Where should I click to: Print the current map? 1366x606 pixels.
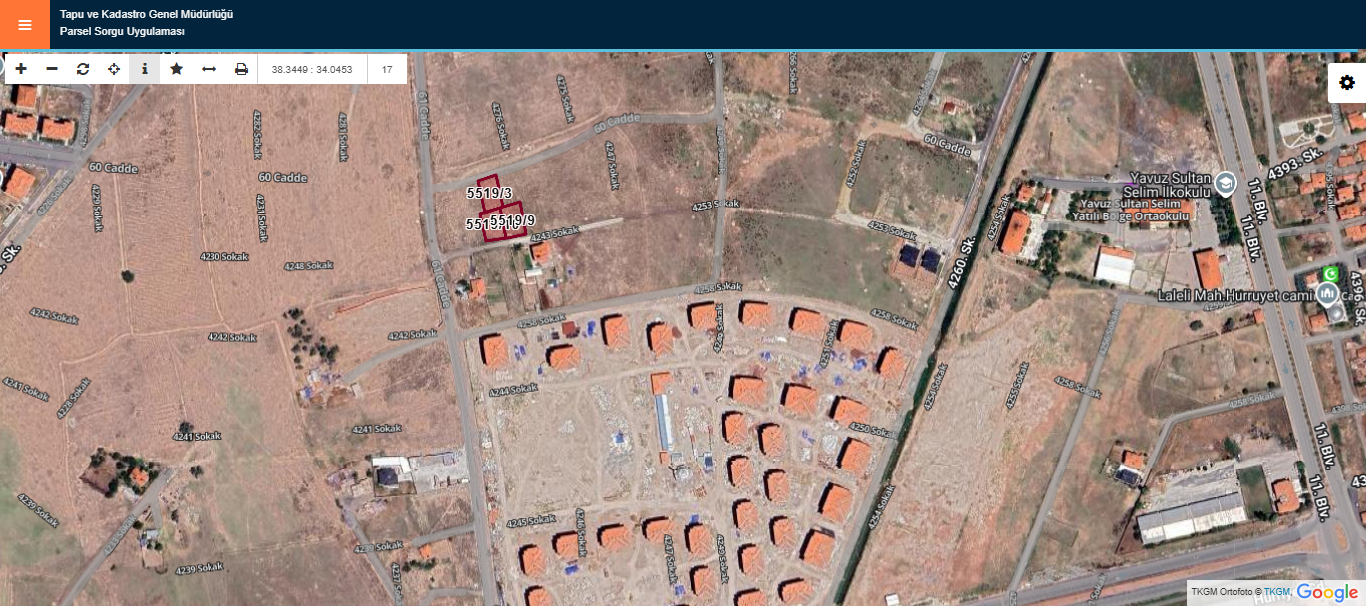[x=241, y=69]
